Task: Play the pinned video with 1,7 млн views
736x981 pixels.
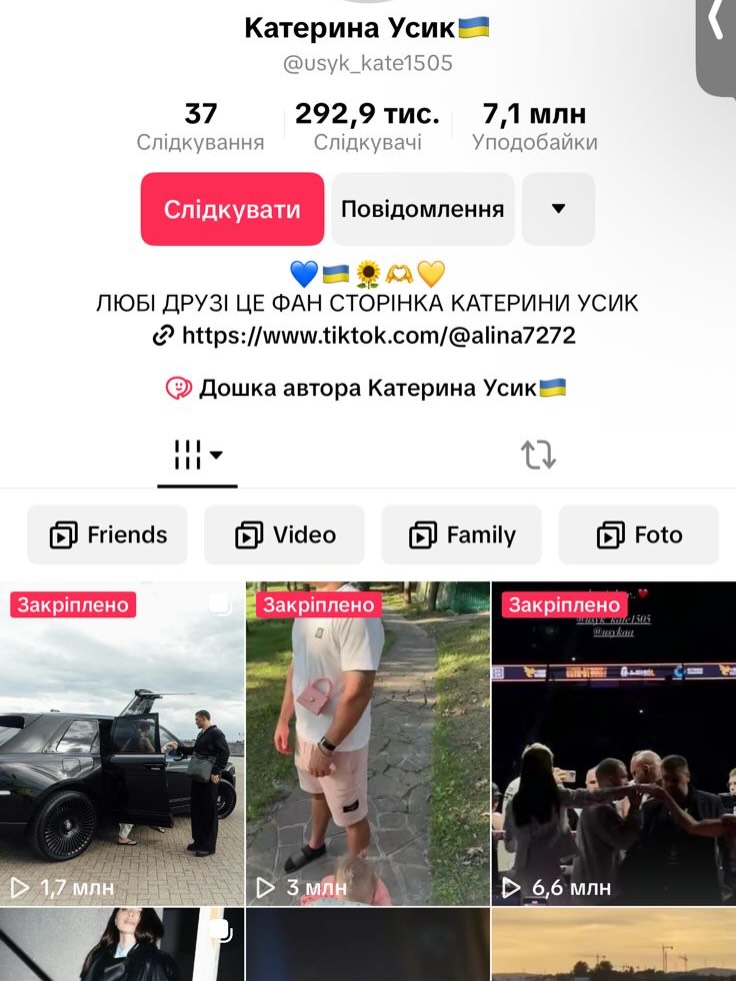Action: (x=122, y=743)
